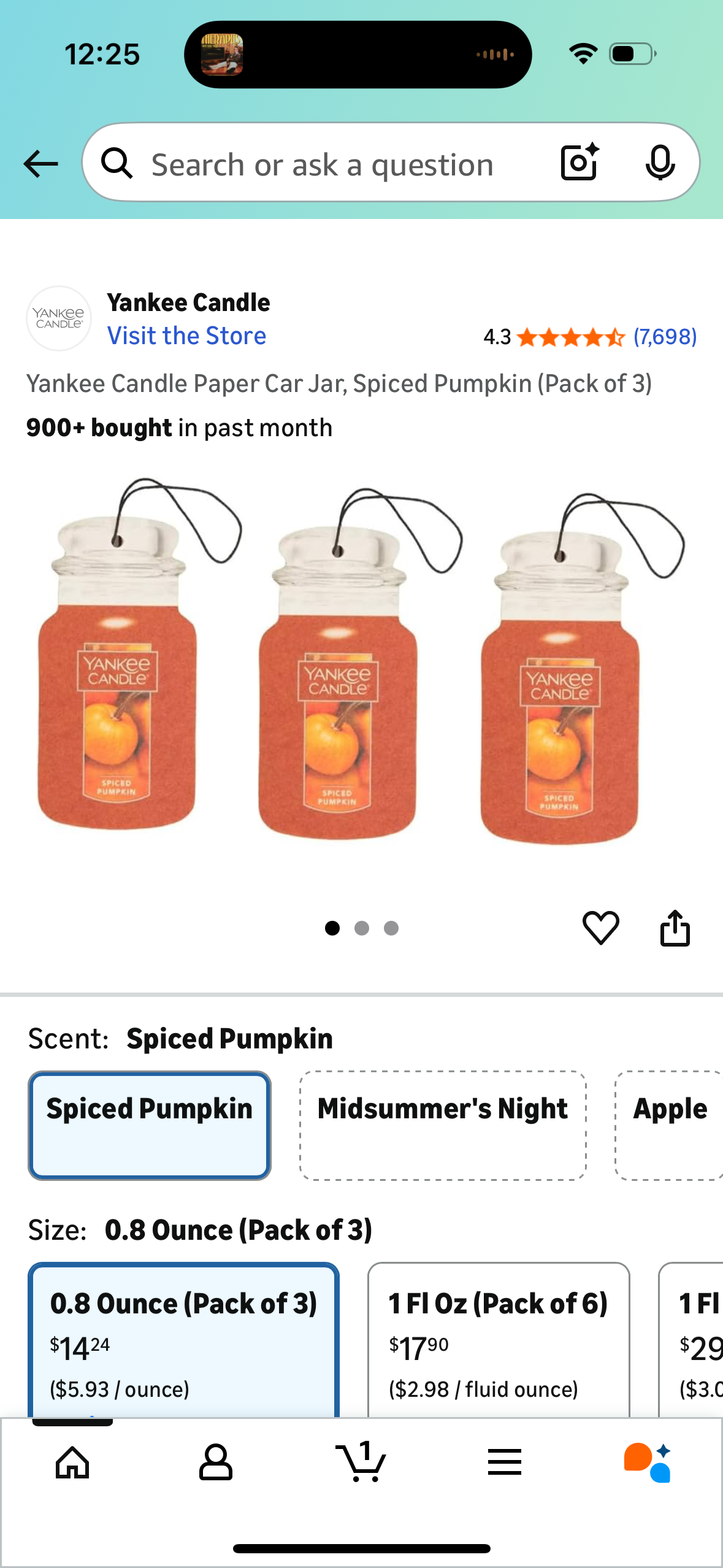Open the hamburger menu tab
Screen dimensions: 723x1568
coord(504,1462)
